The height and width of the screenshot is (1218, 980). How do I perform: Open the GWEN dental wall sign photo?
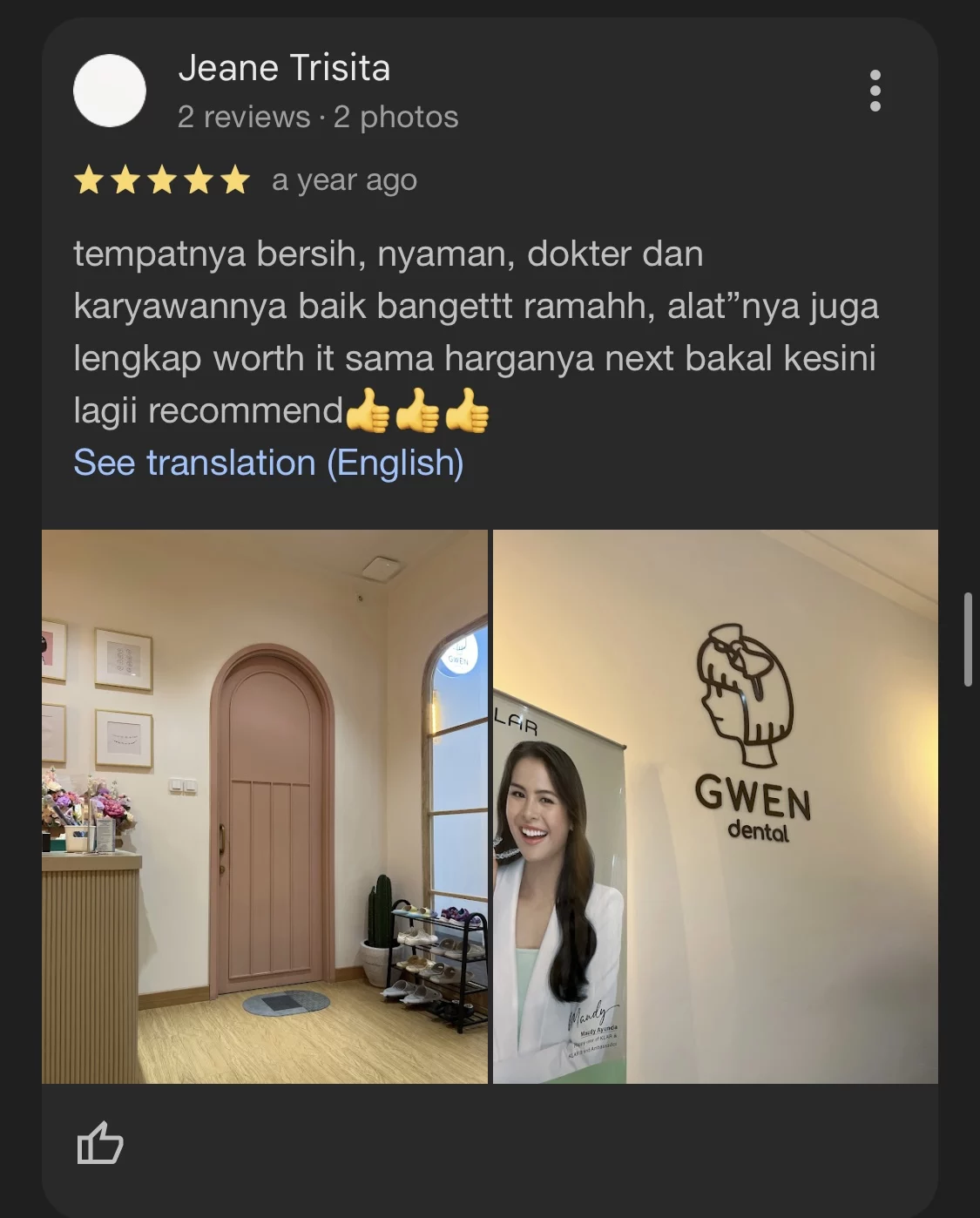[716, 806]
